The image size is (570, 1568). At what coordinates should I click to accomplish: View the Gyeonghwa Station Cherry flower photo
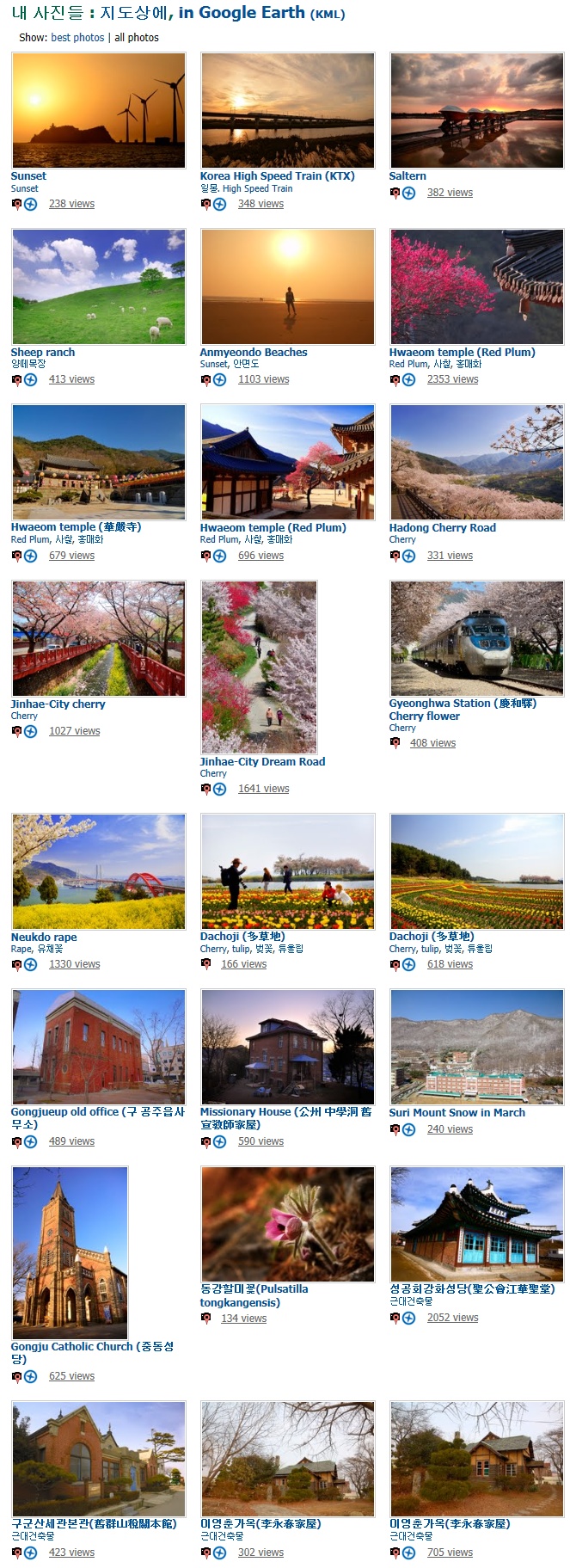pos(476,638)
